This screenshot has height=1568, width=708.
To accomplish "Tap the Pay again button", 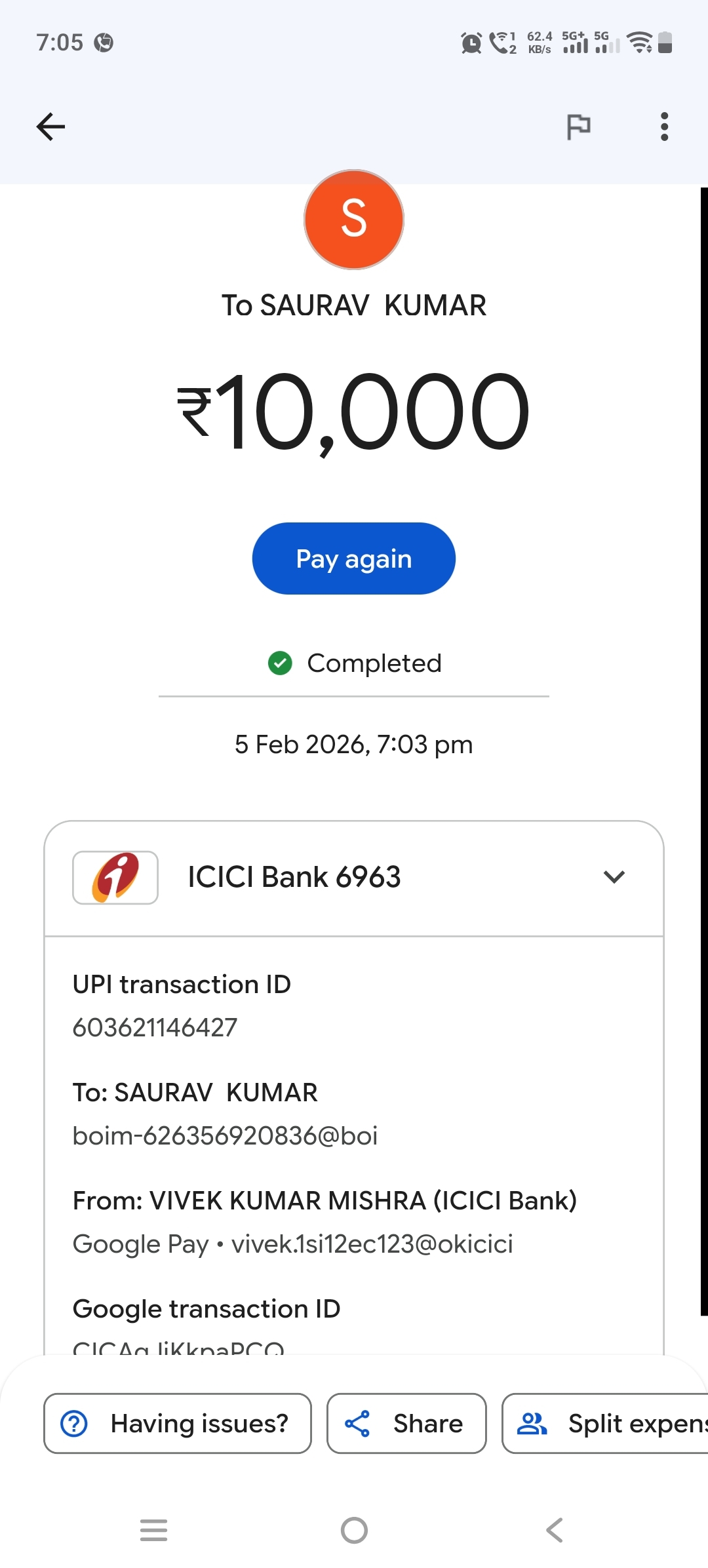I will [353, 559].
